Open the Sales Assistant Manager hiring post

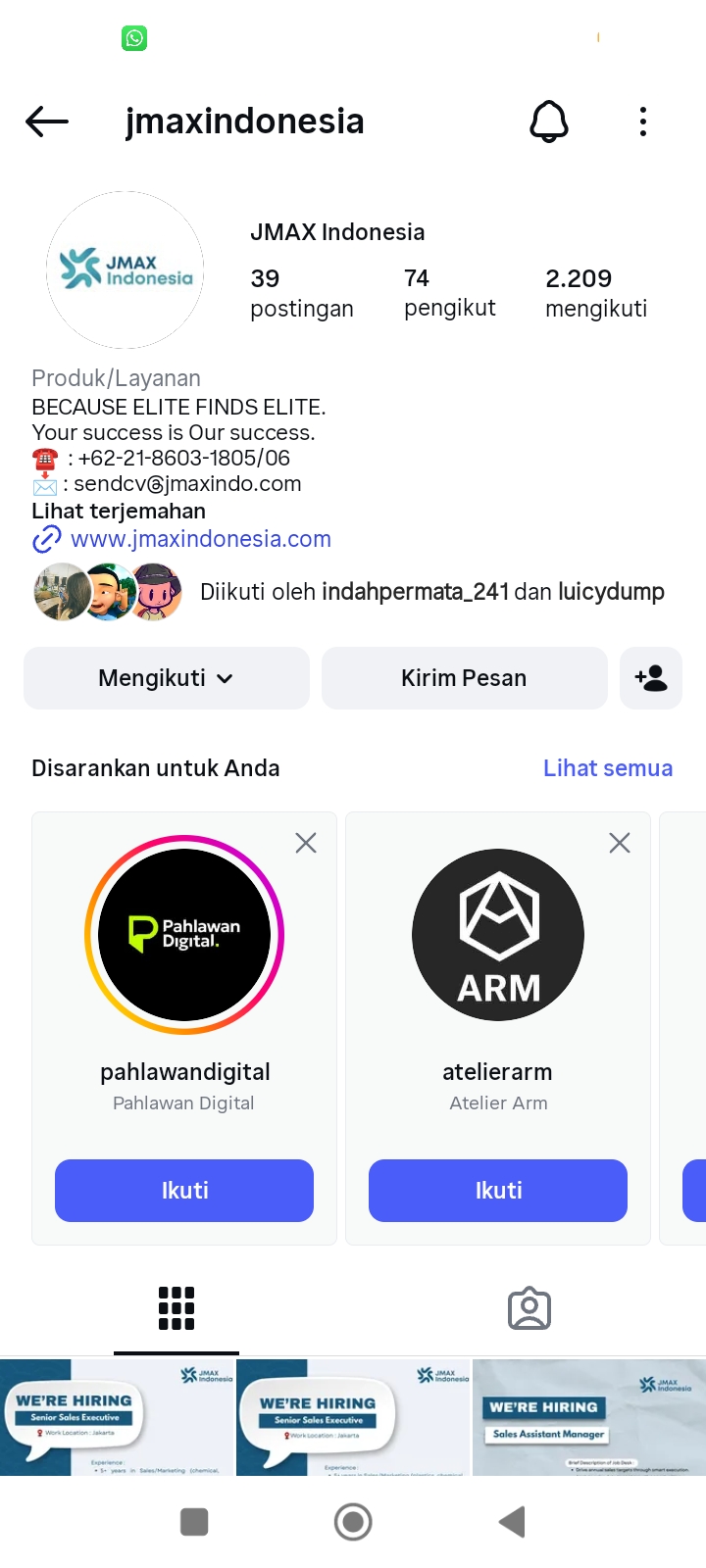588,1417
